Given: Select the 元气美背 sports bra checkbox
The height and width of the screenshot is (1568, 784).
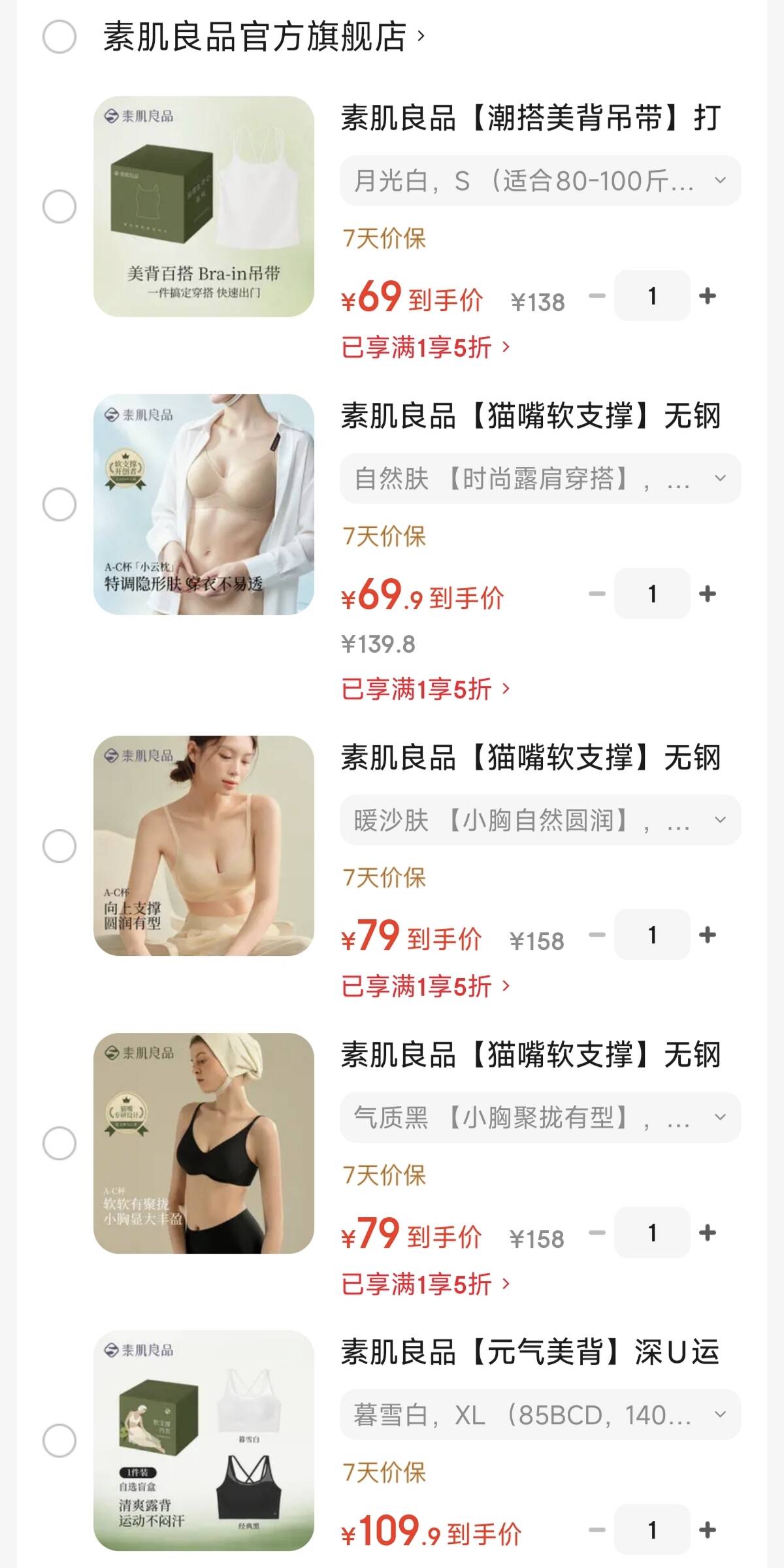Looking at the screenshot, I should (59, 1441).
